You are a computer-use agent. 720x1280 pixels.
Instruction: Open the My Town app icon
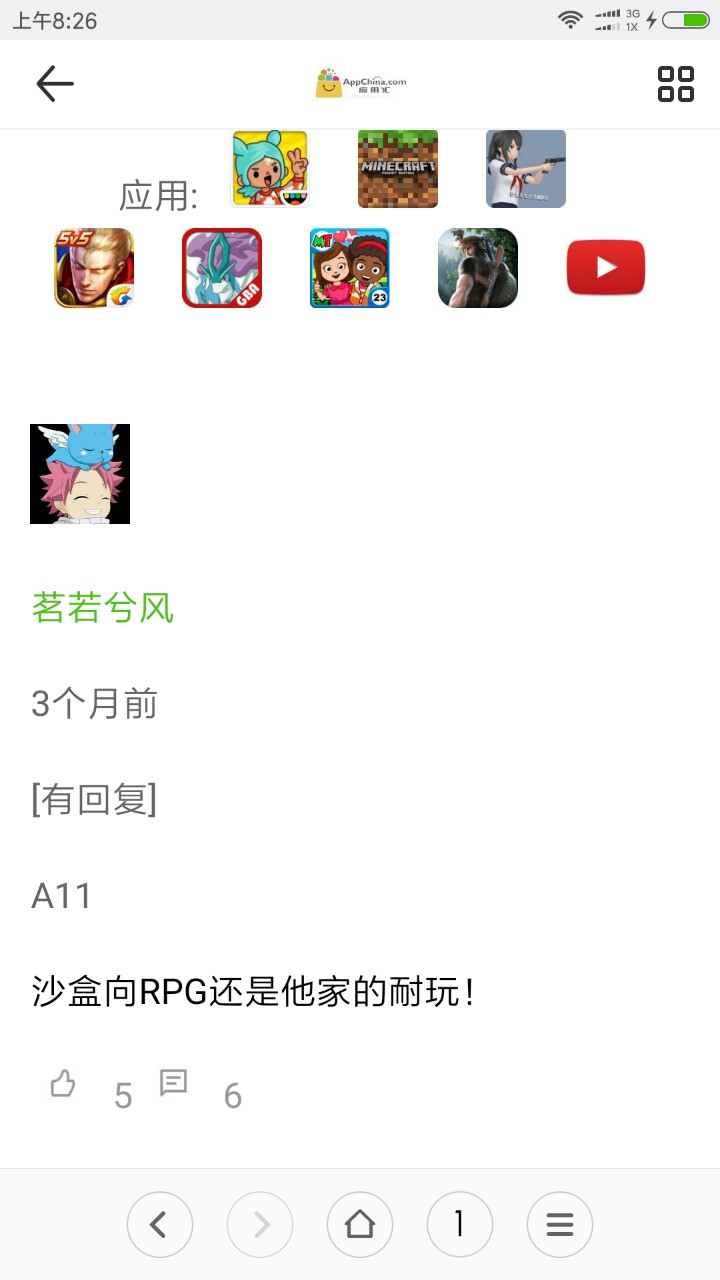350,268
